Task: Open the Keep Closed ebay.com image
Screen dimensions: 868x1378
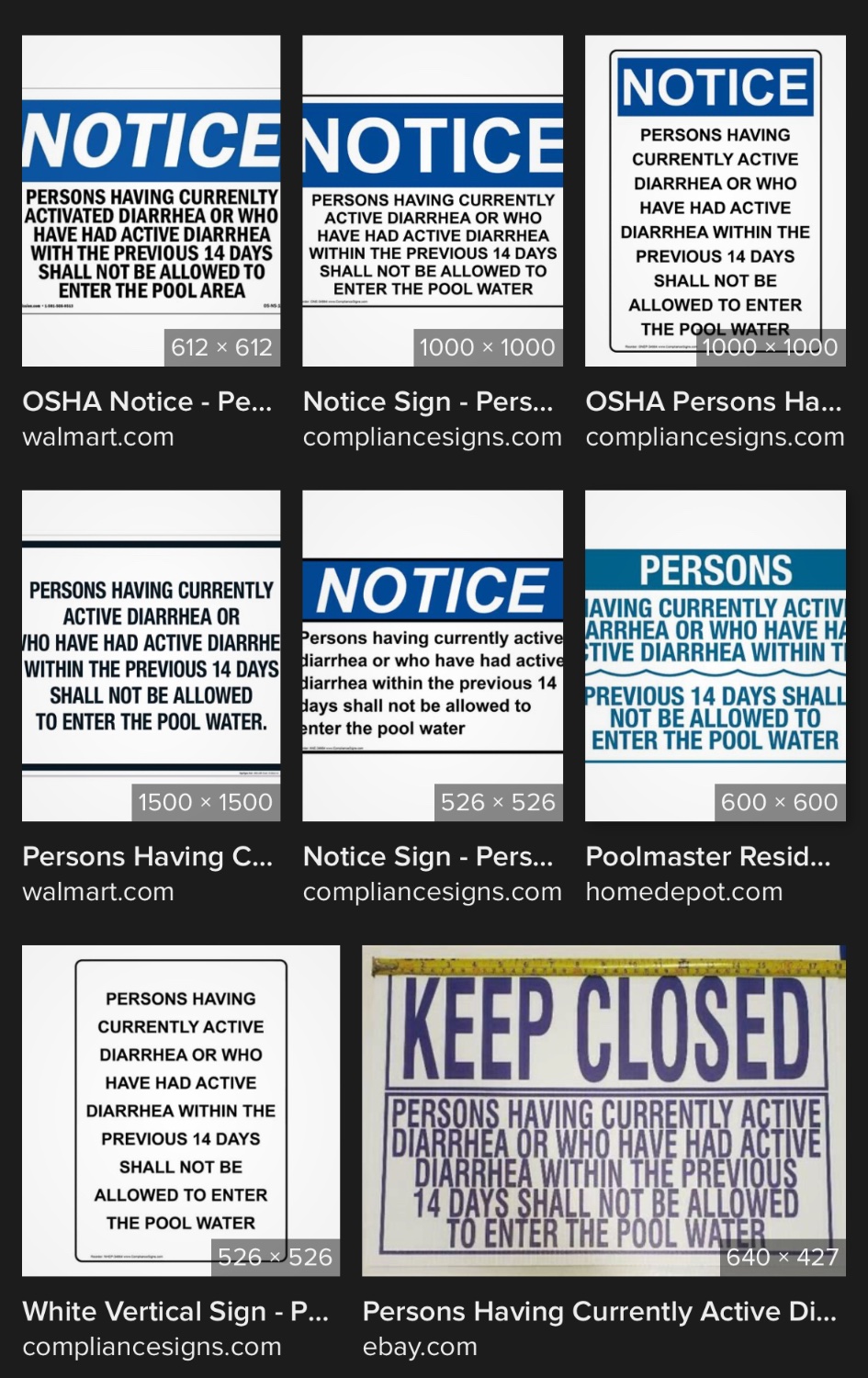Action: click(603, 1110)
